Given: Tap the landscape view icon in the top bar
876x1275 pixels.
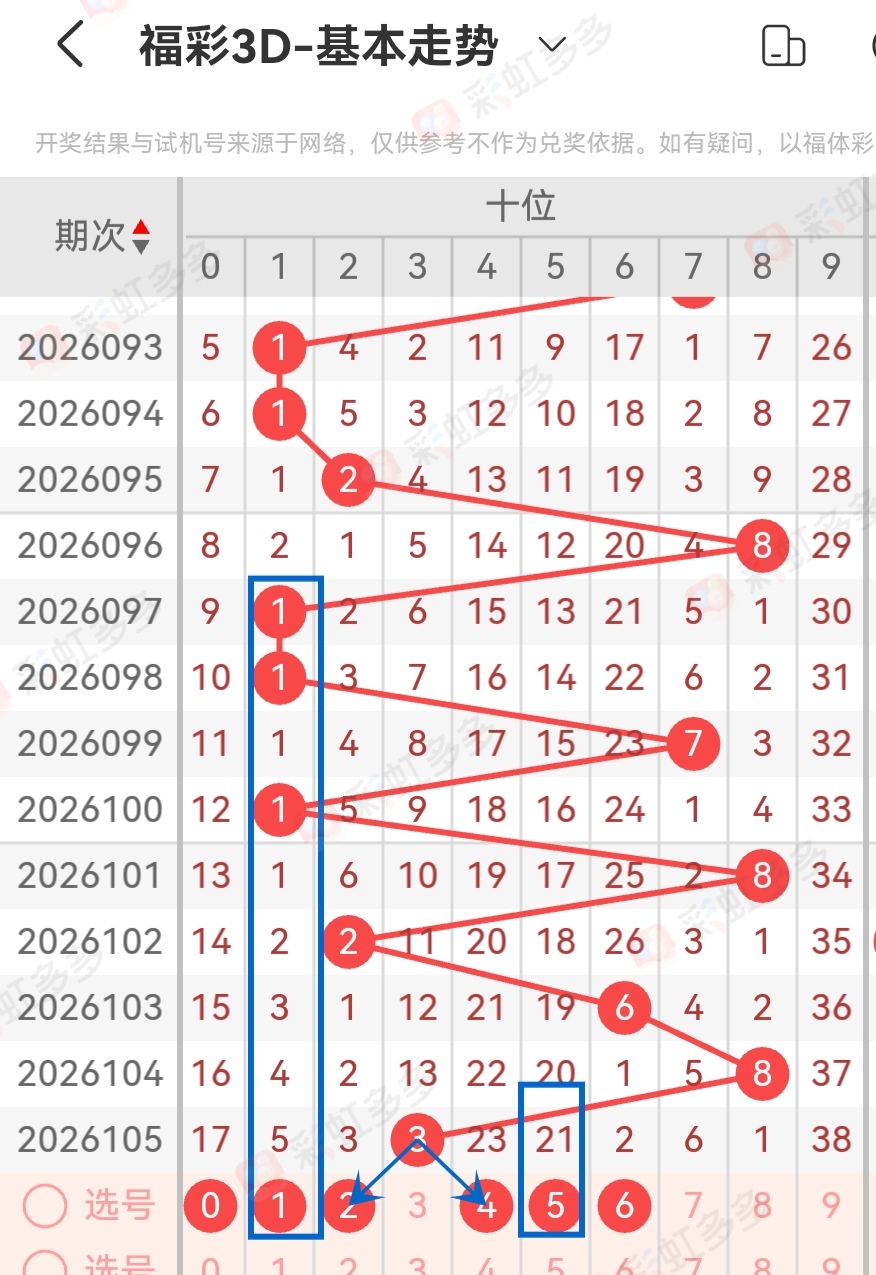Looking at the screenshot, I should click(784, 45).
